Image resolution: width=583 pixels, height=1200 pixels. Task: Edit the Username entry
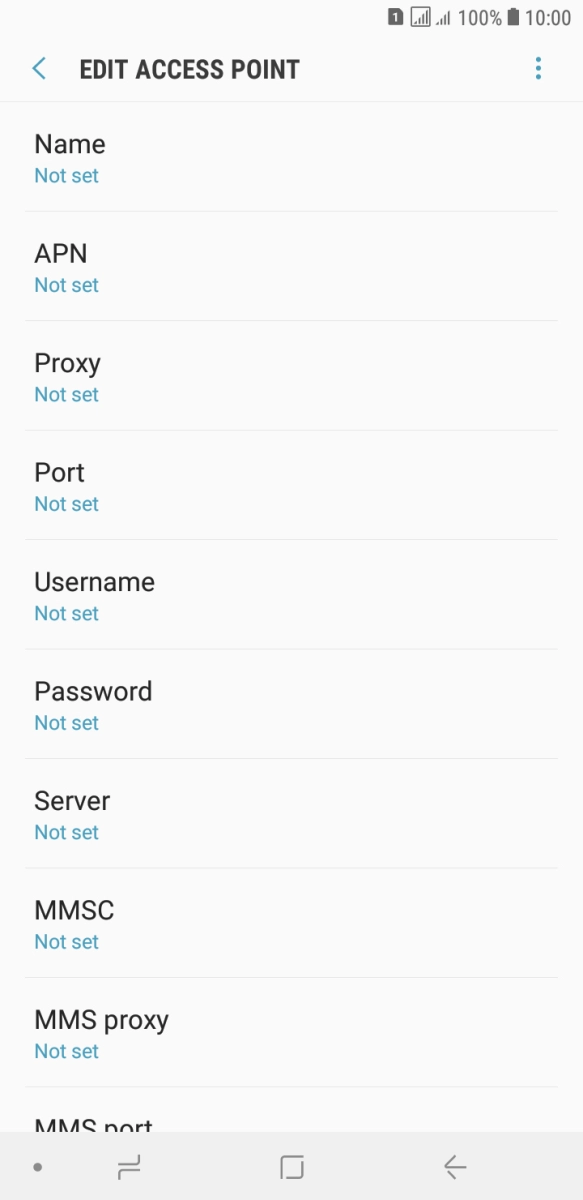(291, 595)
